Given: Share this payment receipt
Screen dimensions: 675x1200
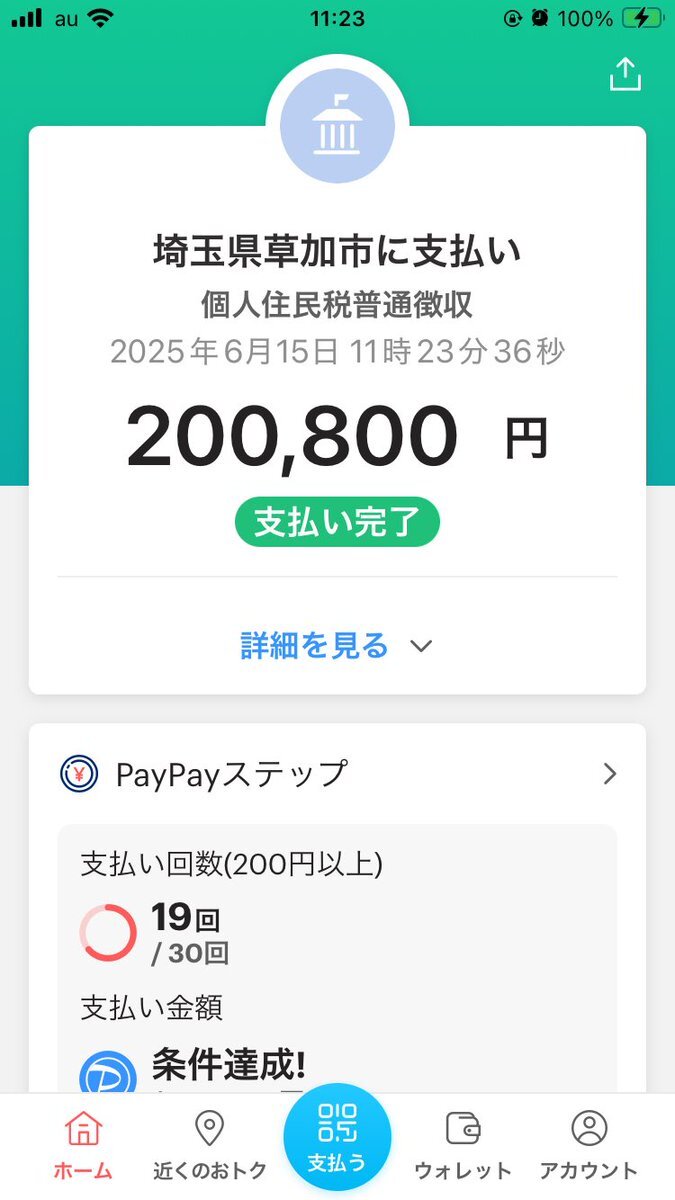Looking at the screenshot, I should coord(625,74).
